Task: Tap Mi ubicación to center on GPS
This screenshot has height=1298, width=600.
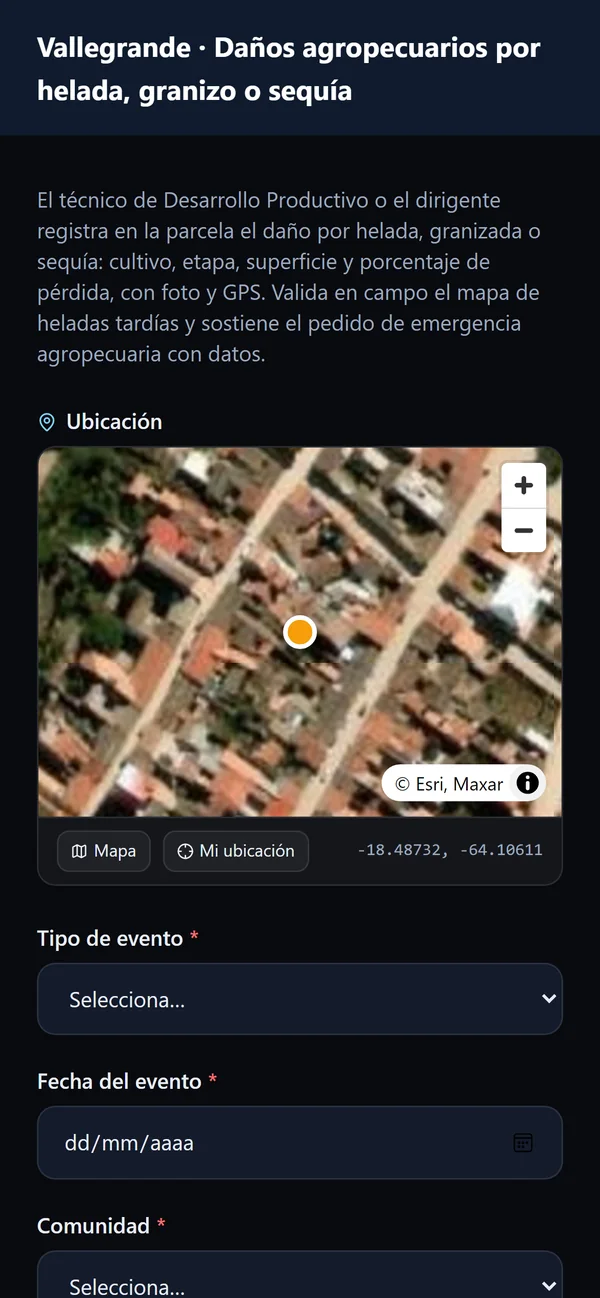Action: pyautogui.click(x=236, y=851)
